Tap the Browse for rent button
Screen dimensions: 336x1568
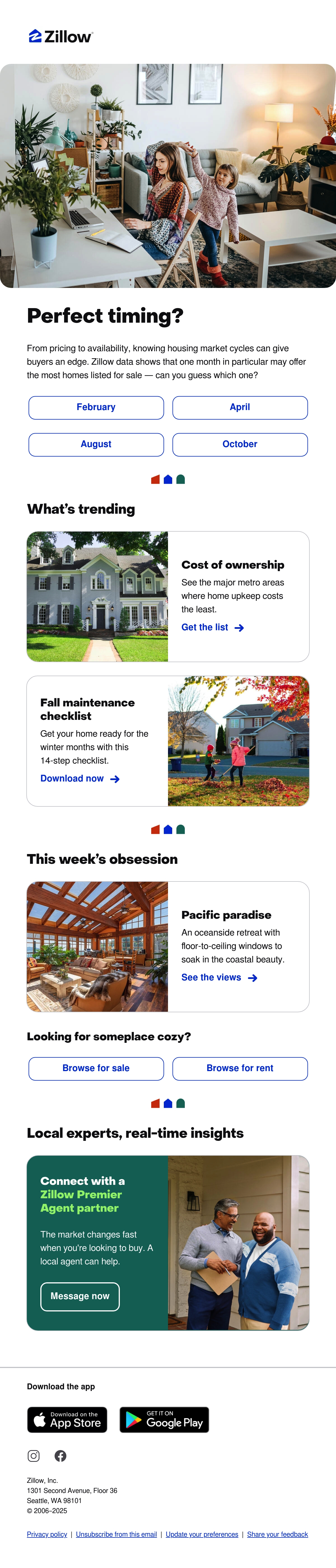point(240,1068)
